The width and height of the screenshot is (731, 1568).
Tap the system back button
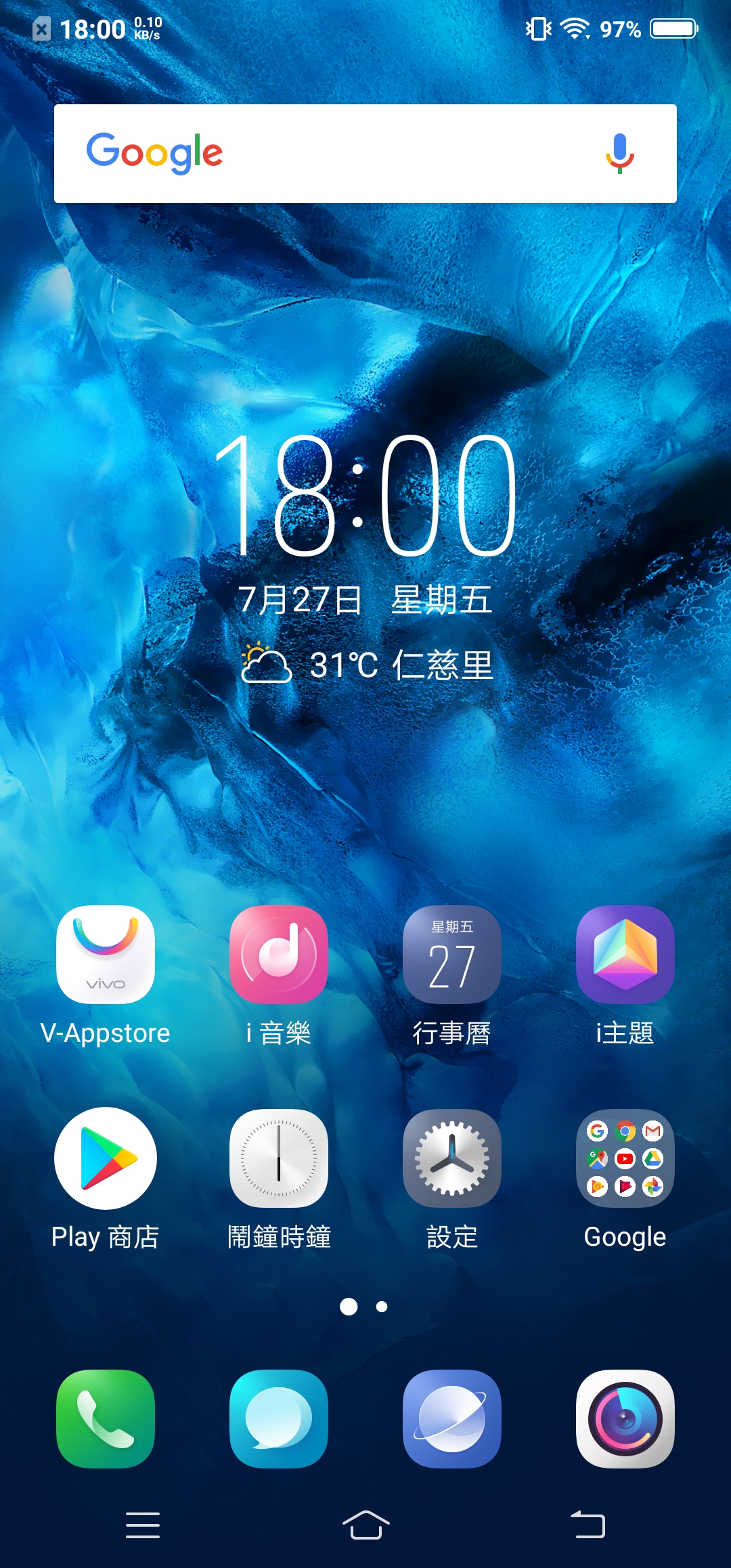click(x=588, y=1525)
